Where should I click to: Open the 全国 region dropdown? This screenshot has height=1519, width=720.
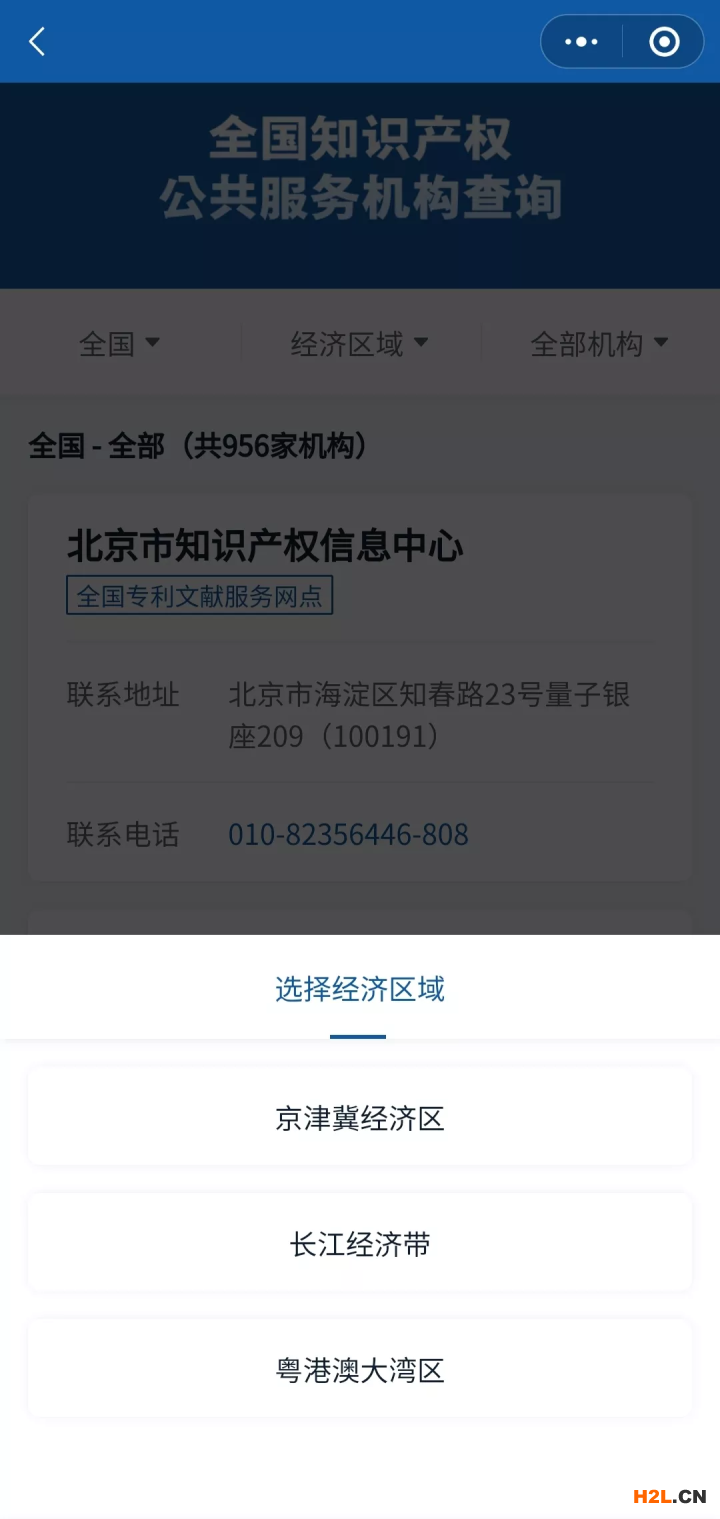pyautogui.click(x=119, y=344)
